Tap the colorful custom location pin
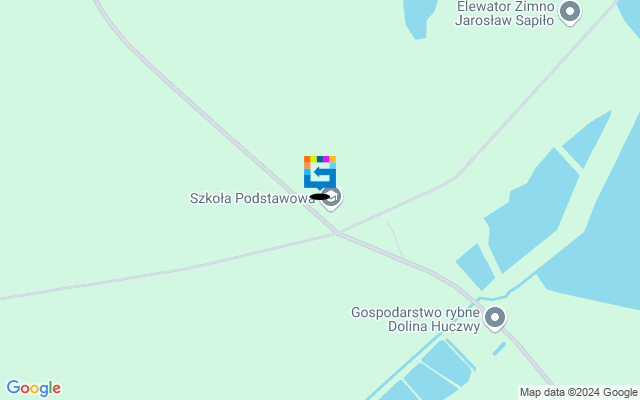This screenshot has width=640, height=400. [x=319, y=172]
